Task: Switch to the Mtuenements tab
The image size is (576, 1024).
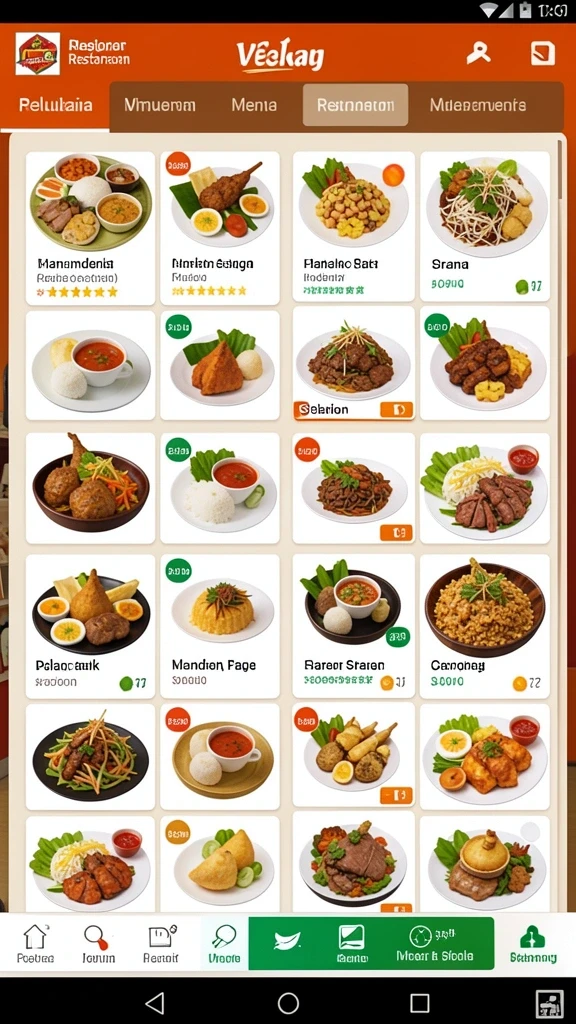Action: click(x=477, y=105)
